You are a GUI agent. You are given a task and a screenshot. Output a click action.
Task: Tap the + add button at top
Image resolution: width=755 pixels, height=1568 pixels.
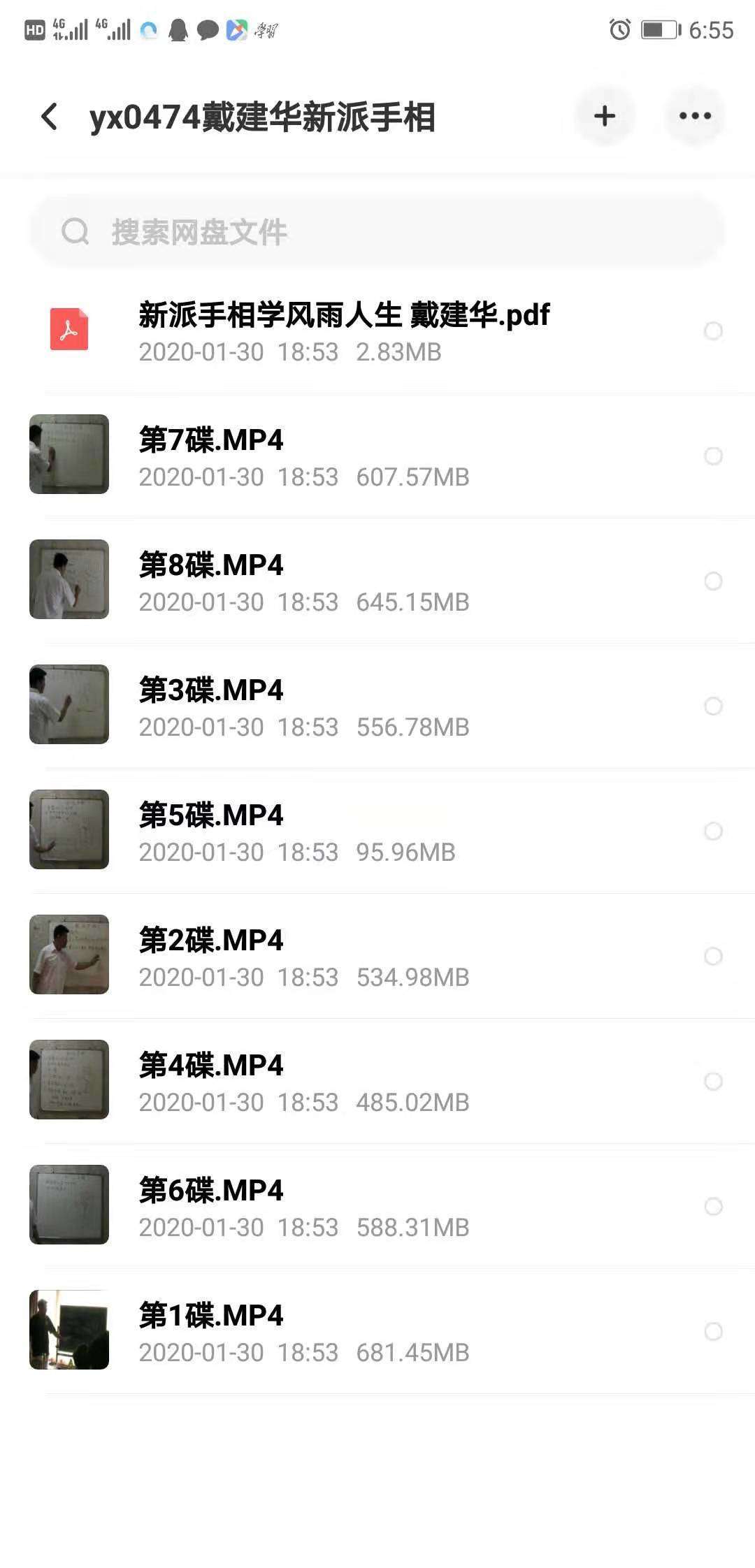pos(603,116)
